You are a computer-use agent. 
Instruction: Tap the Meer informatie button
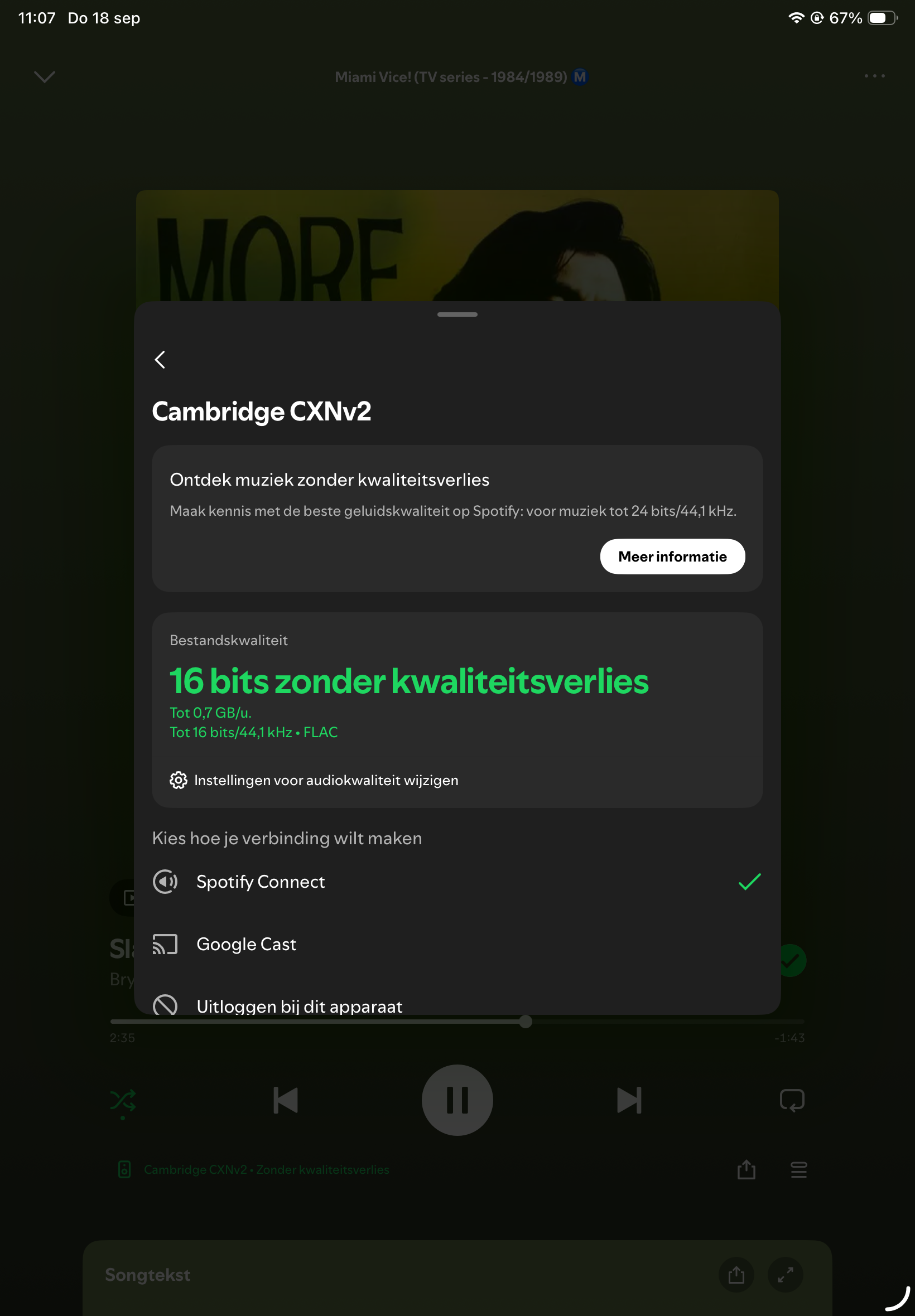pyautogui.click(x=672, y=557)
